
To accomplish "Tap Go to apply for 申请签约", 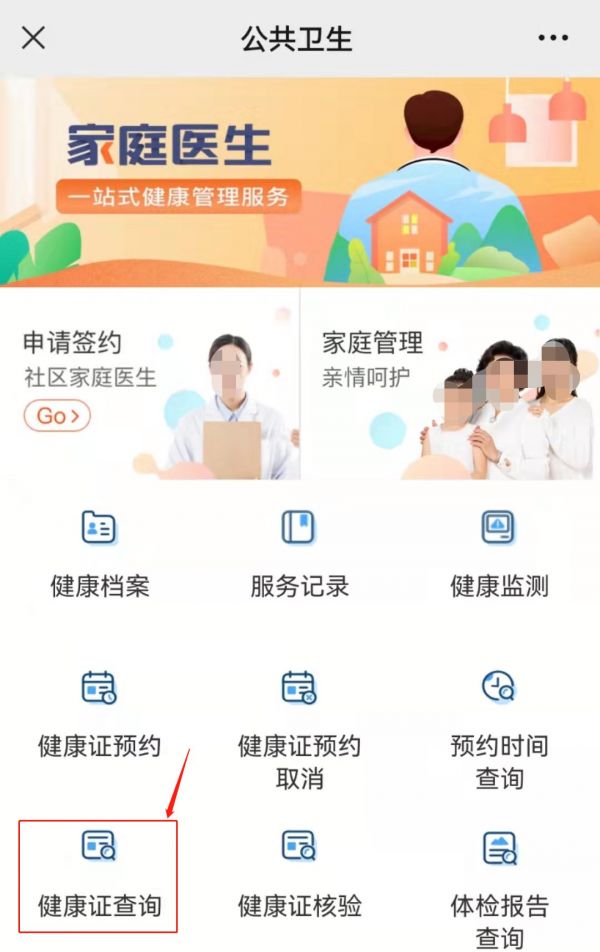I will [x=57, y=415].
